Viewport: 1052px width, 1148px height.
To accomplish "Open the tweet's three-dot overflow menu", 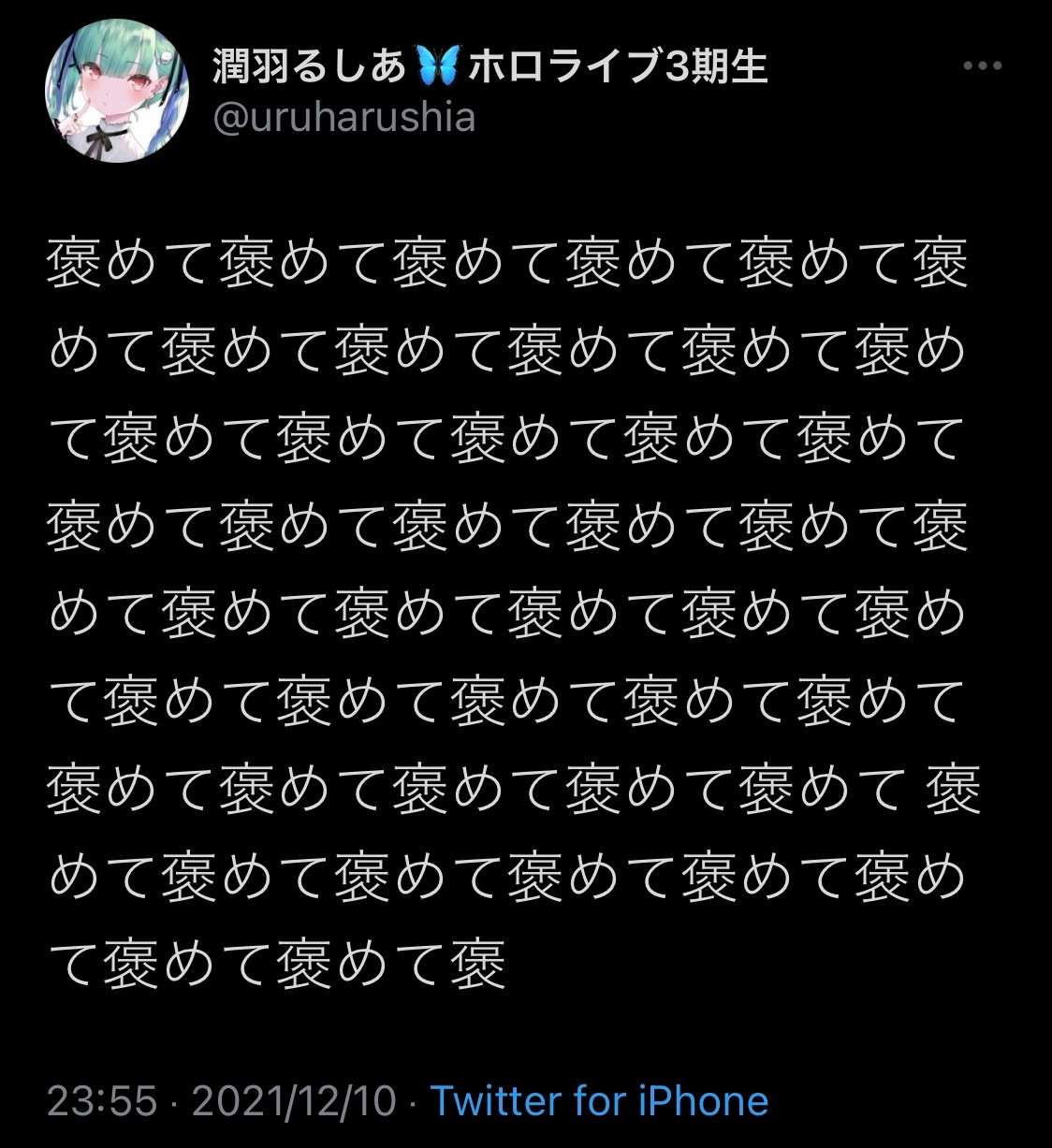I will pos(983,66).
